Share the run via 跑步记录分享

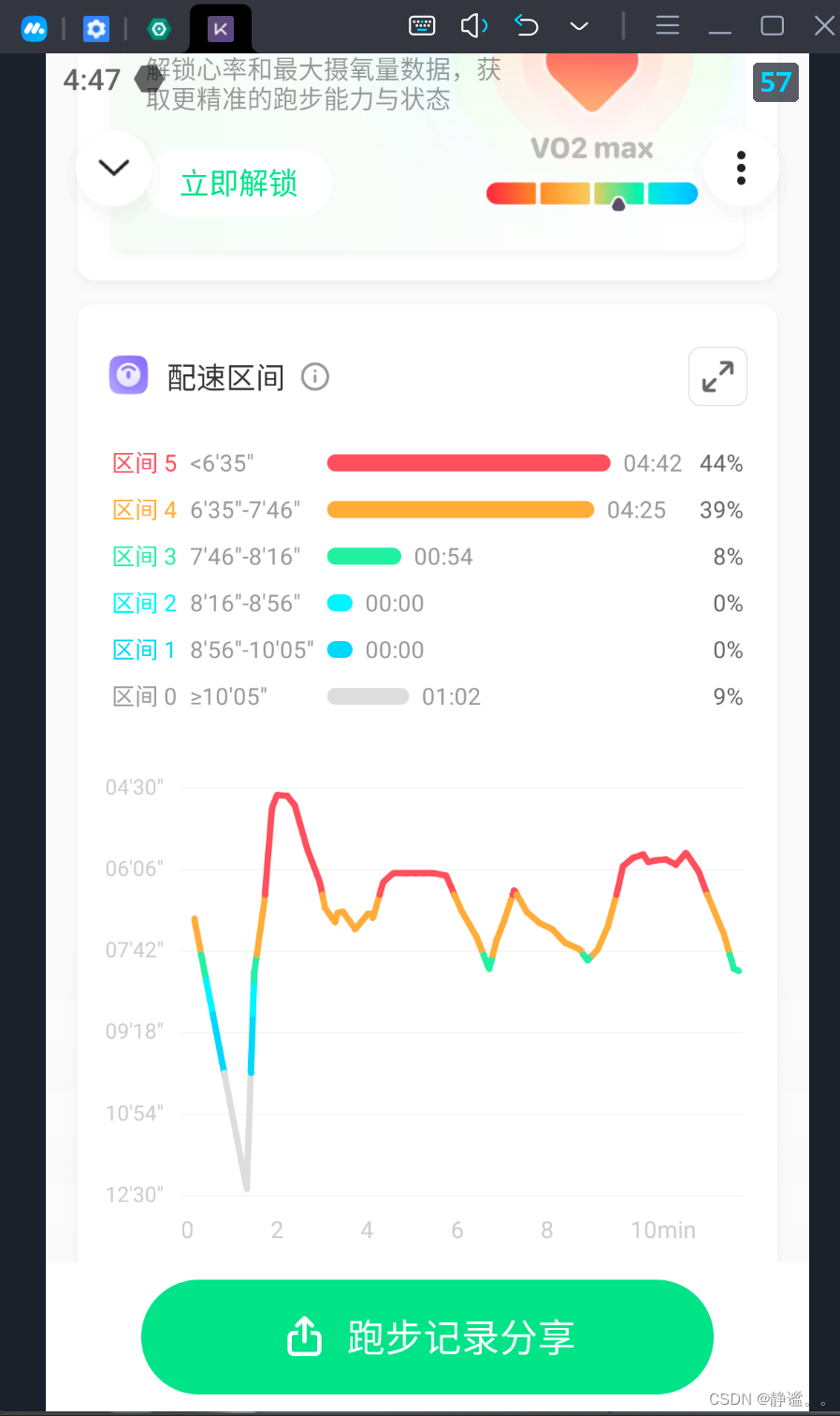pyautogui.click(x=427, y=1336)
